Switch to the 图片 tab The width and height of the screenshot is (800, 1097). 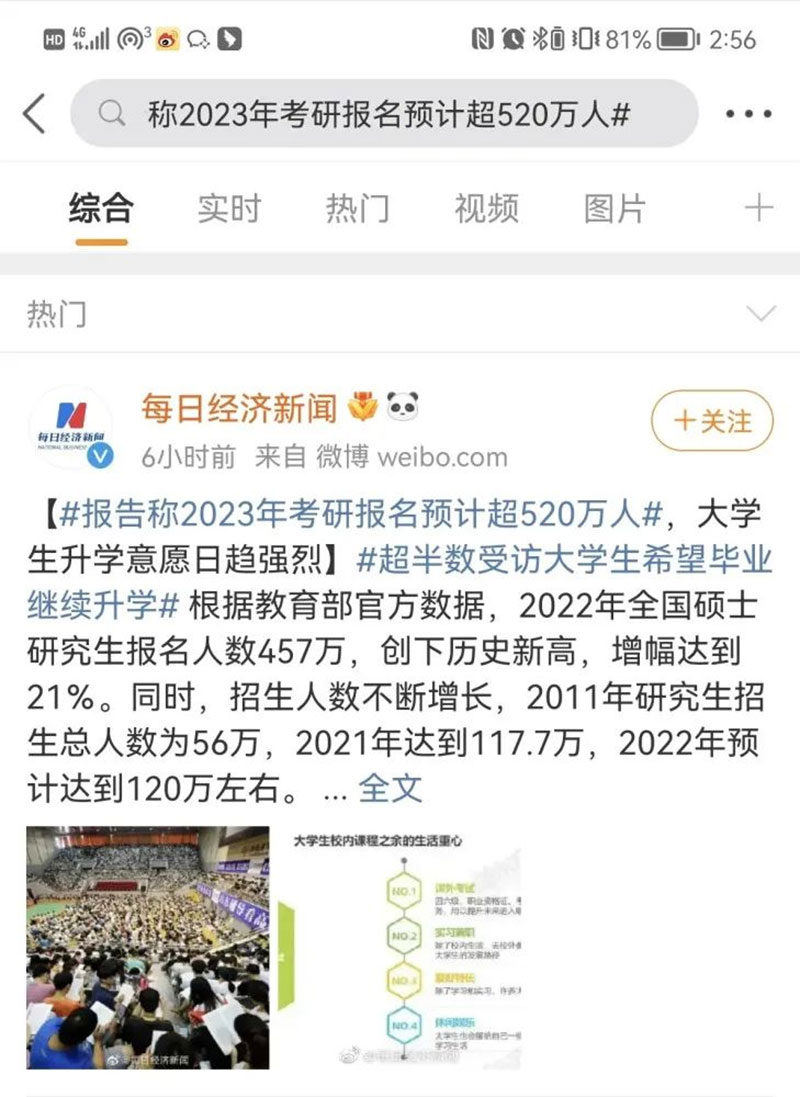point(615,209)
